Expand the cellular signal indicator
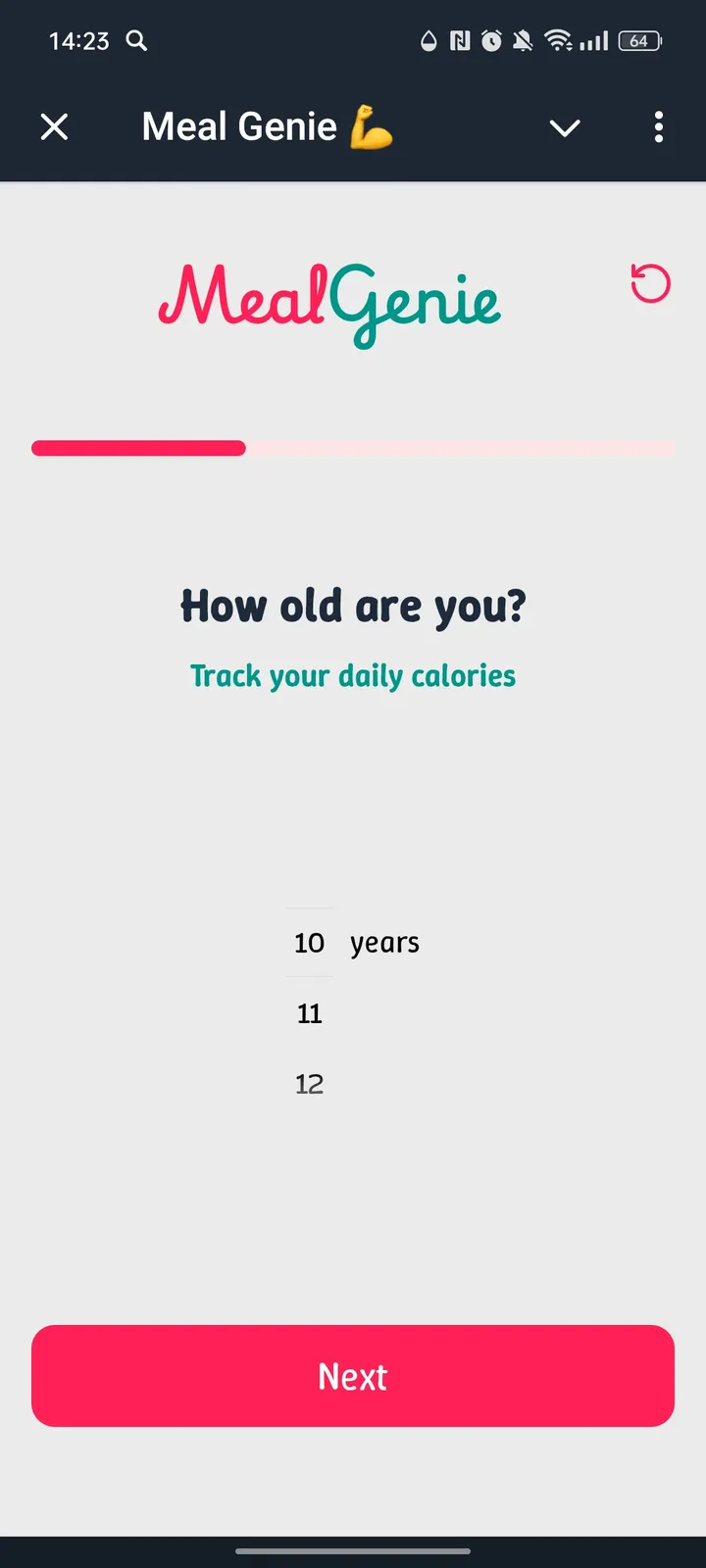 (x=592, y=41)
